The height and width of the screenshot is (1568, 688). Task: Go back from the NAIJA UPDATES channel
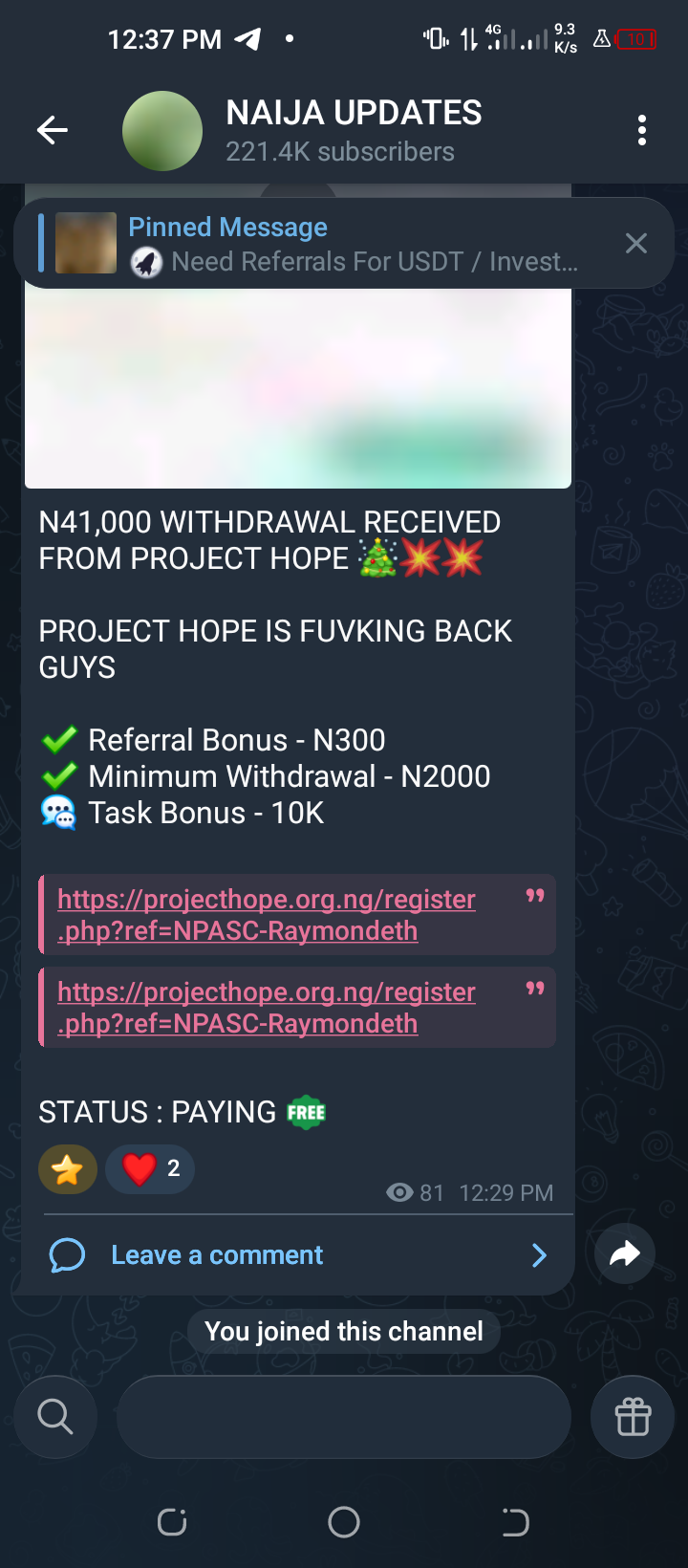point(53,130)
